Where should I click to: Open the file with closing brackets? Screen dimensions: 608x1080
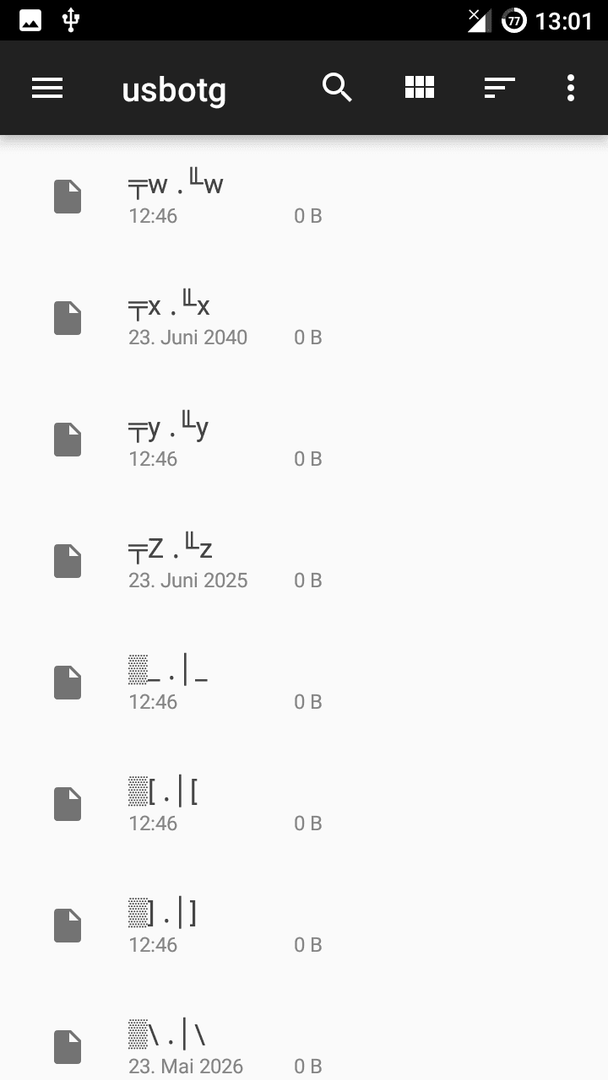(304, 924)
